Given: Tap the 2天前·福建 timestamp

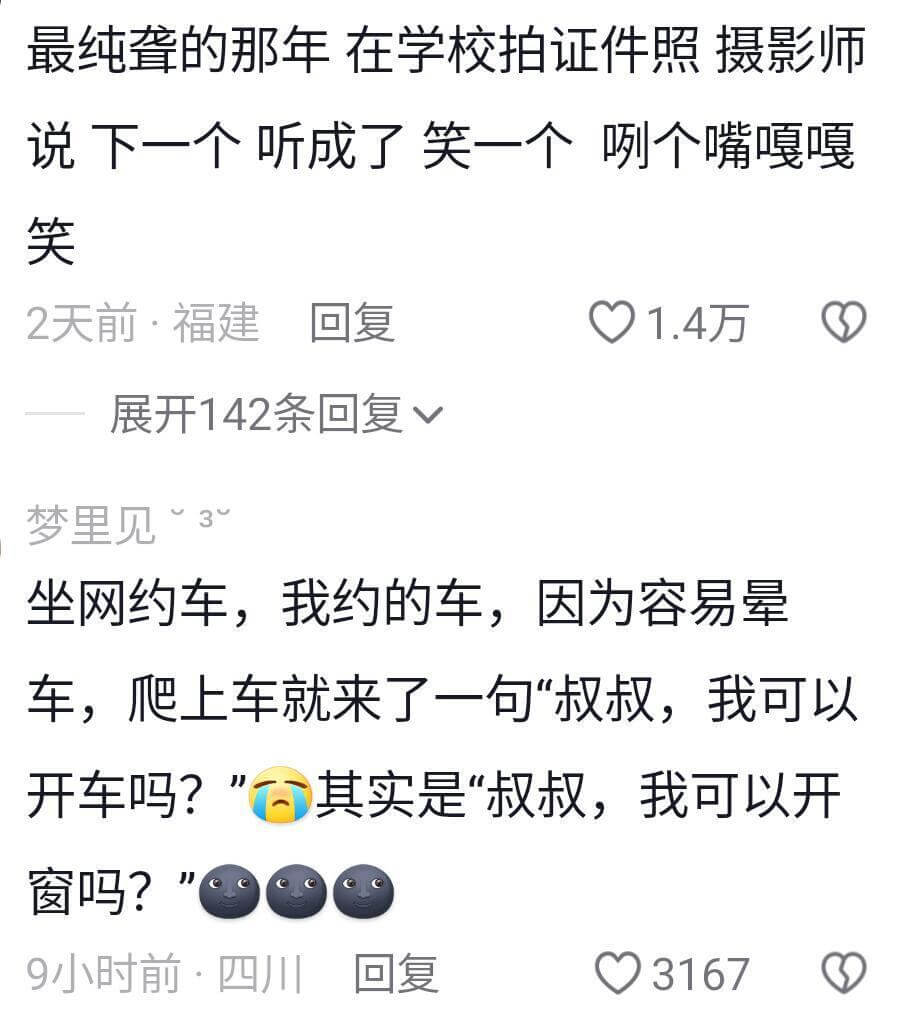Looking at the screenshot, I should pyautogui.click(x=140, y=322).
